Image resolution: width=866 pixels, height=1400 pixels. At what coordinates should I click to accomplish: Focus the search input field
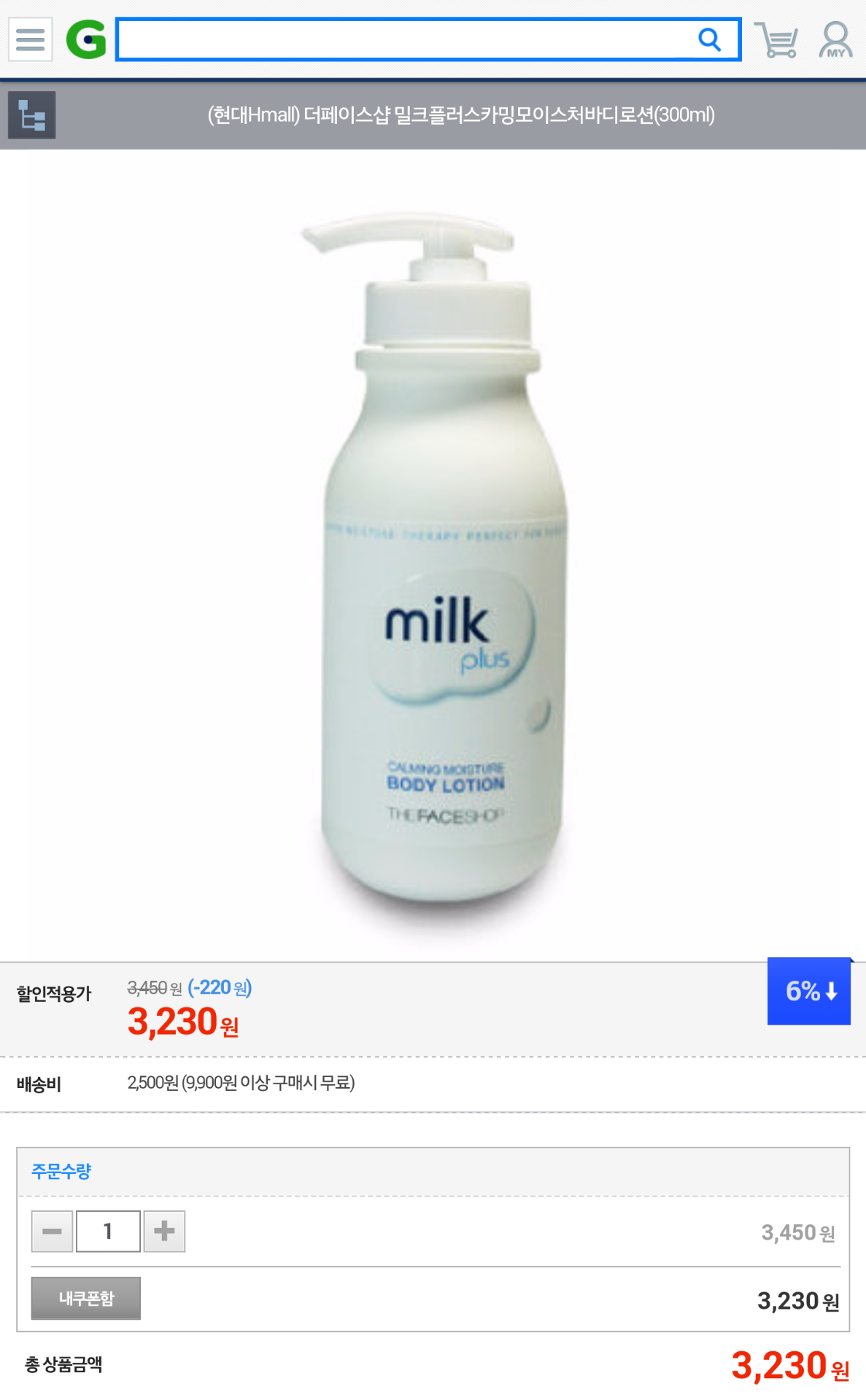(x=401, y=39)
